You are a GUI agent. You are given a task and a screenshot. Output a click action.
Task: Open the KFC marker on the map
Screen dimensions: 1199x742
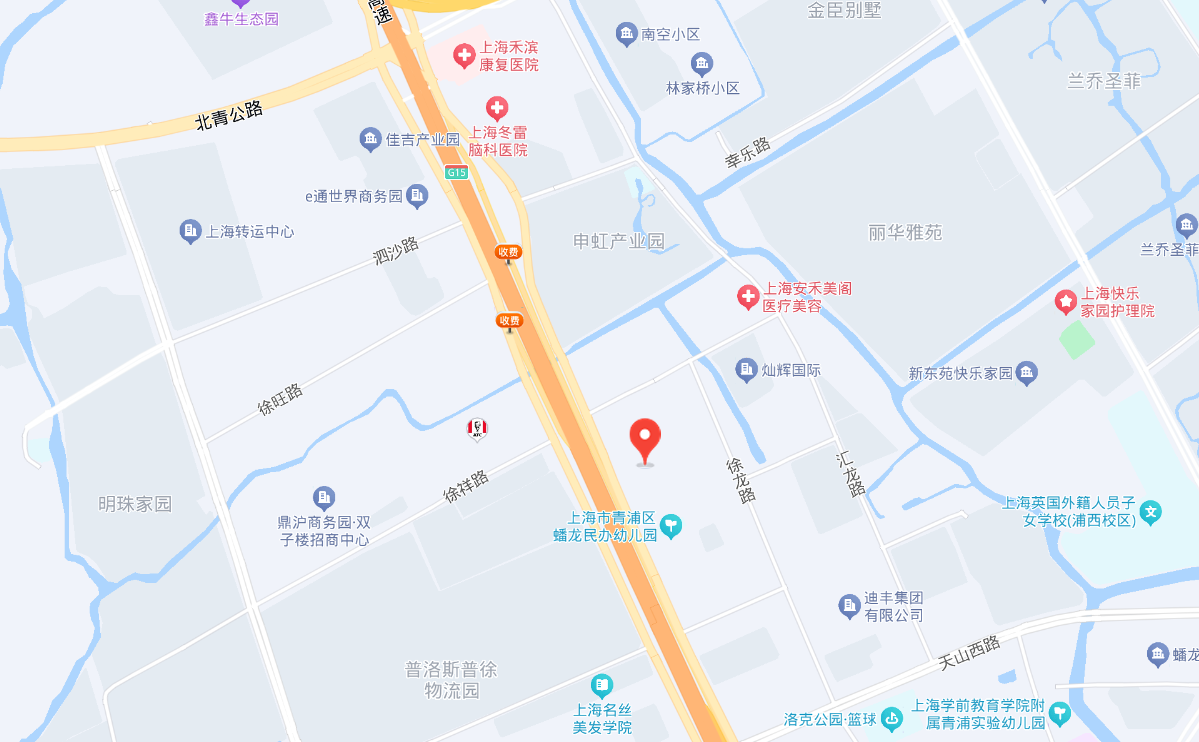[x=477, y=429]
